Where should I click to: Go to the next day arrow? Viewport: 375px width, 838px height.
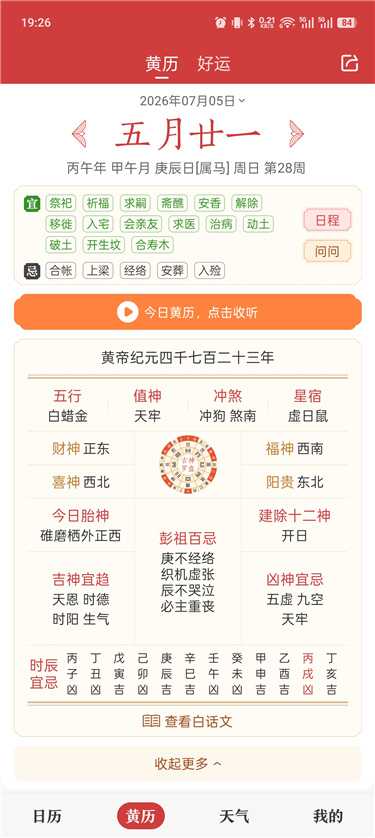point(296,134)
